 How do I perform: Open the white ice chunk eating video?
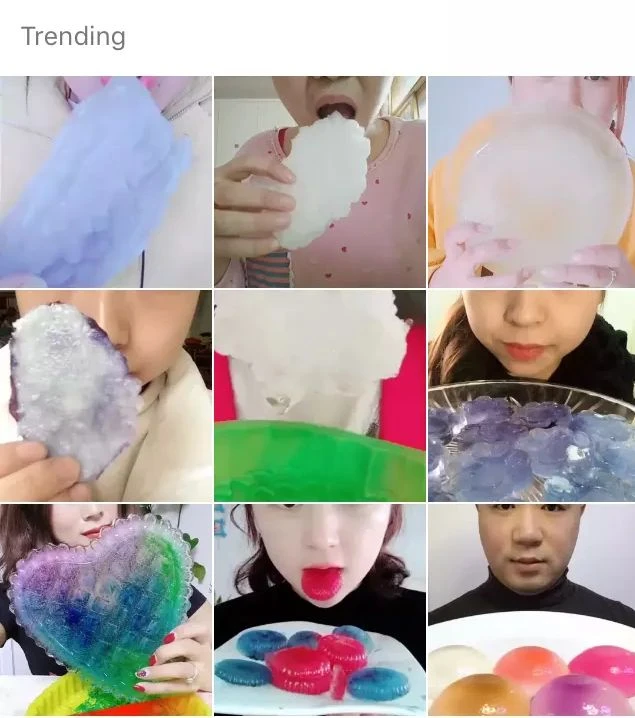(320, 182)
